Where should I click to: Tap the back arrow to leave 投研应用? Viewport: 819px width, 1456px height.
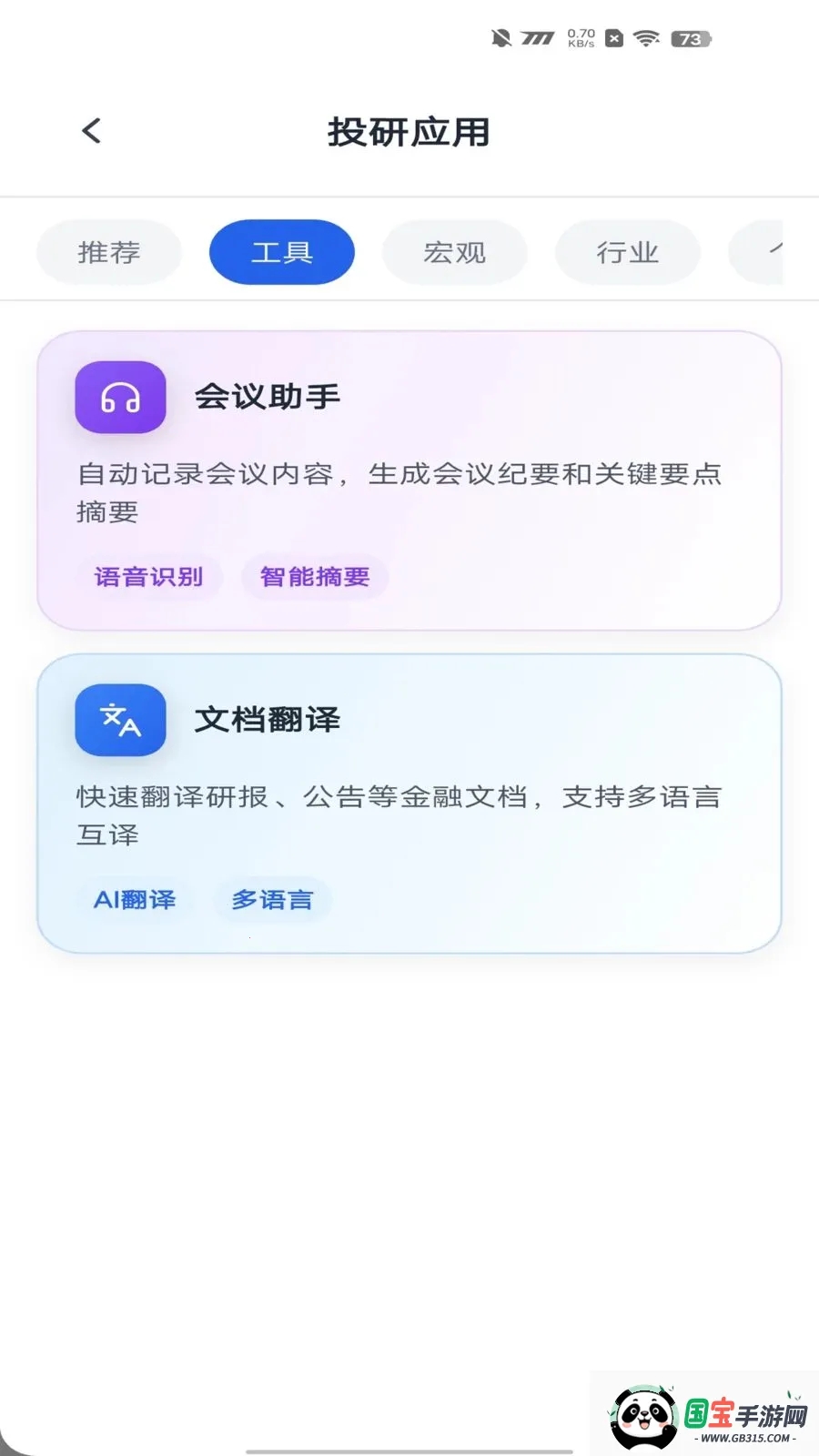point(90,131)
